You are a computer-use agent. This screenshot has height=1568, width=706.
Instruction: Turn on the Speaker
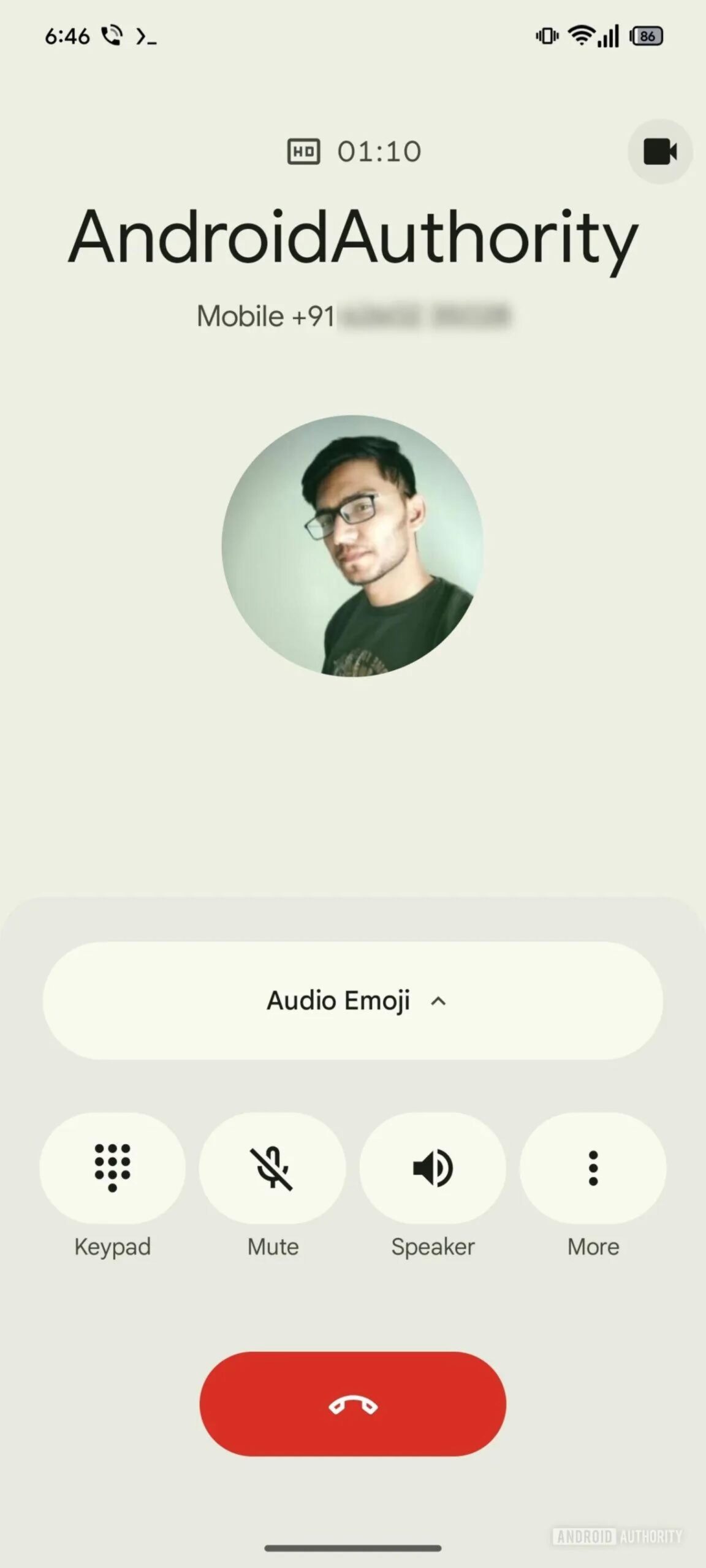point(433,1168)
